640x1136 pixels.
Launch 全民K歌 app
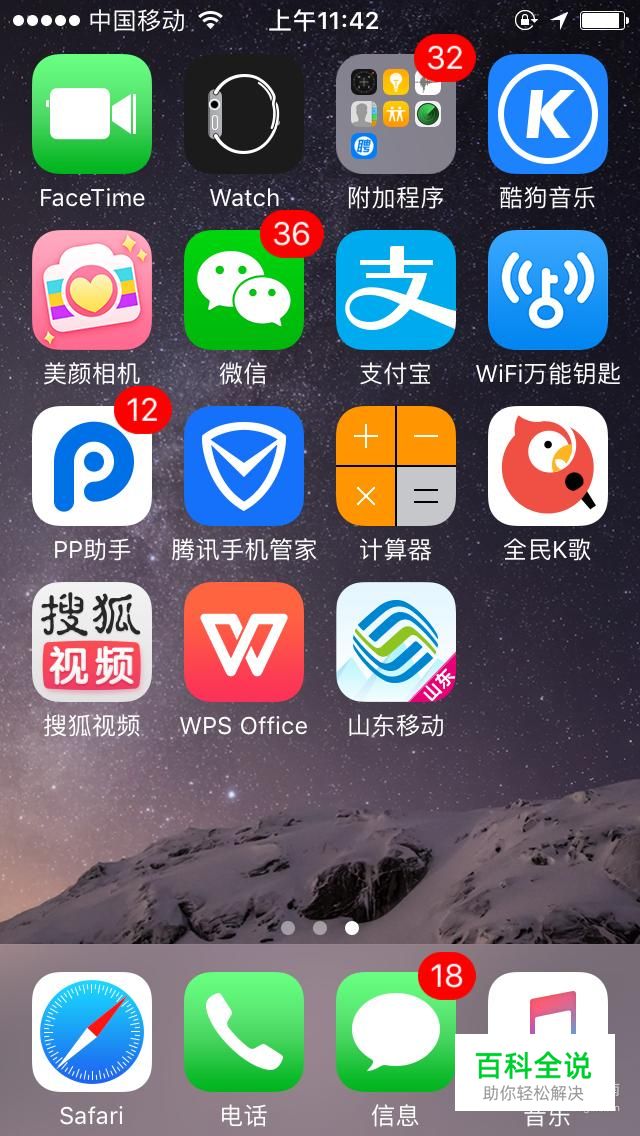click(x=548, y=466)
